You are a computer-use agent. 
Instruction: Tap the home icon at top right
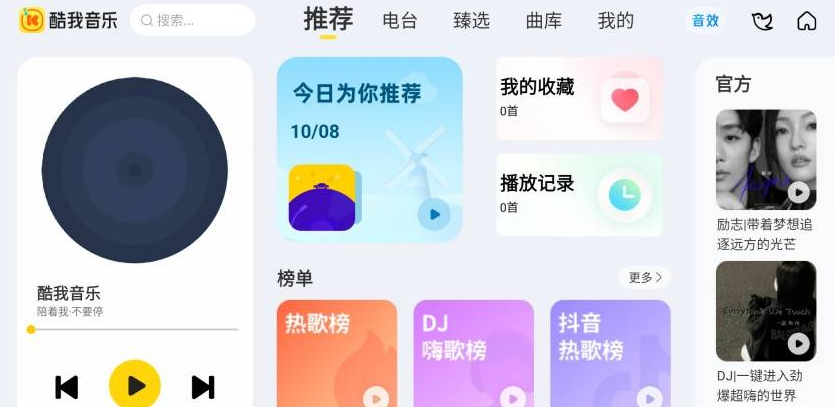click(x=806, y=21)
